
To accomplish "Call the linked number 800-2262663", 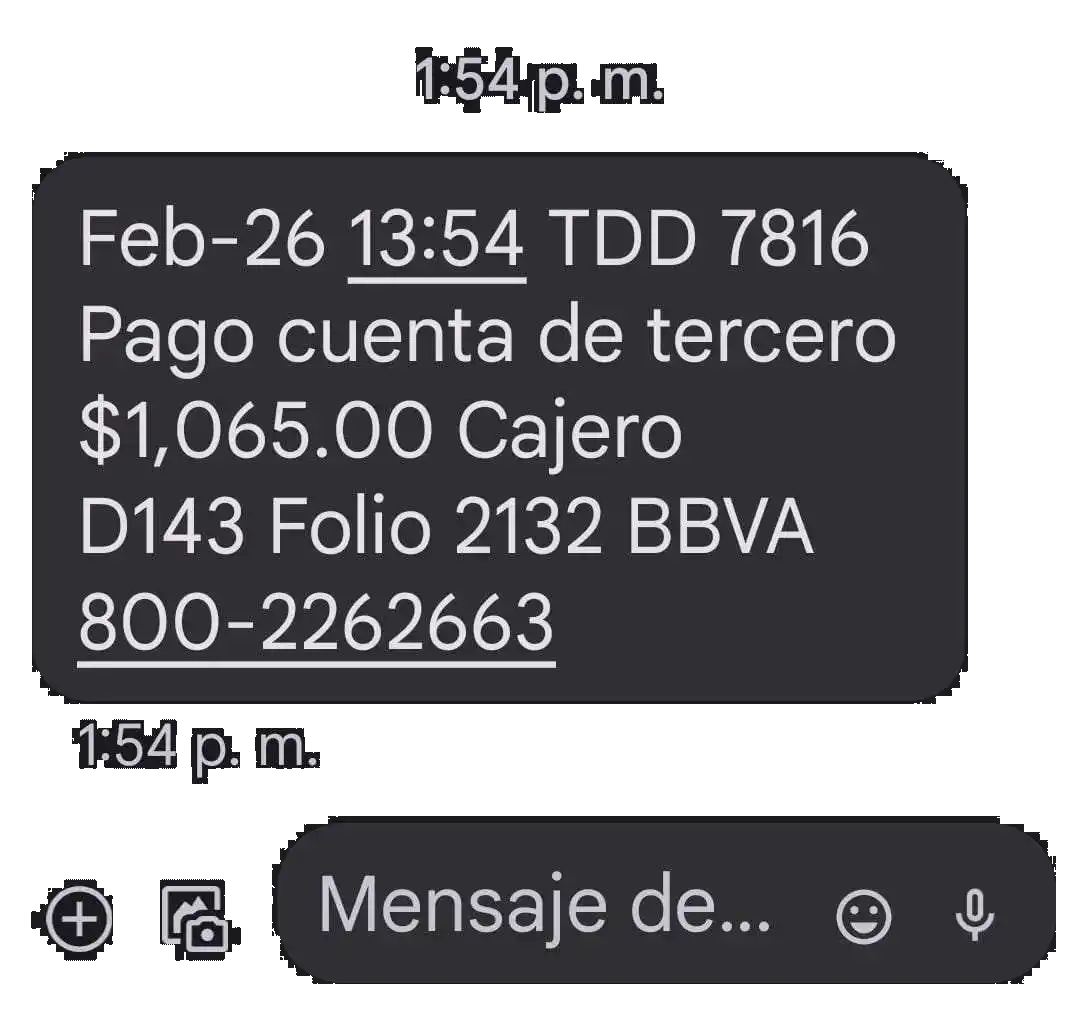I will pyautogui.click(x=316, y=621).
